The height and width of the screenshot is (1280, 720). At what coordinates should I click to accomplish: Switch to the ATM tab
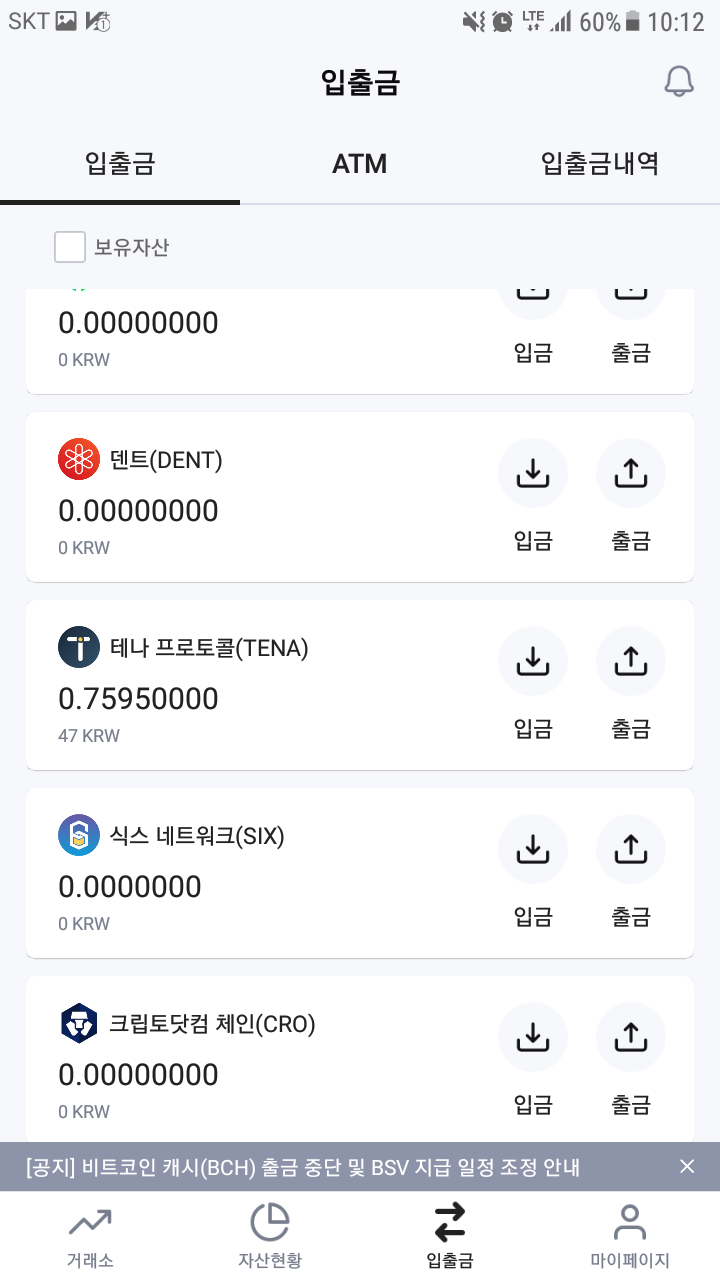tap(359, 164)
